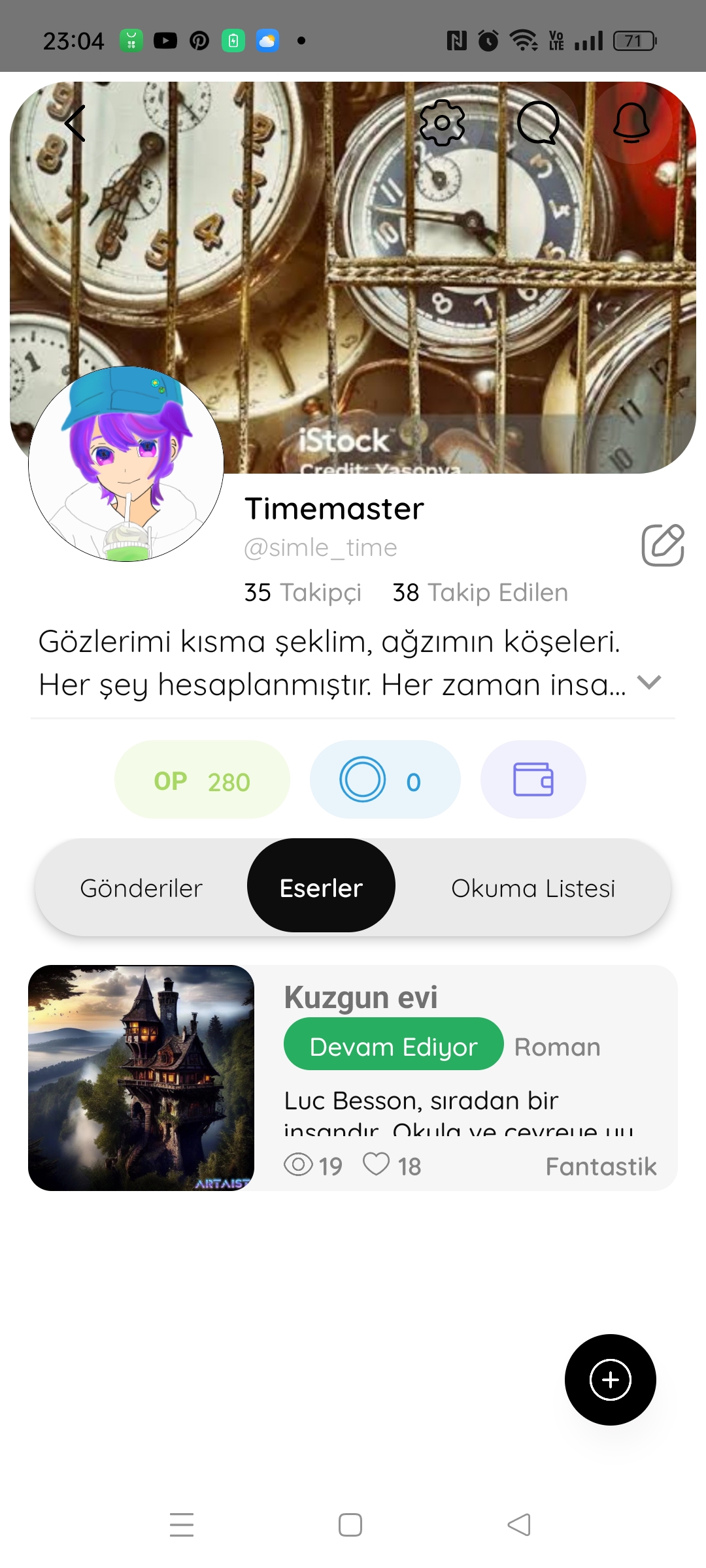Image resolution: width=706 pixels, height=1568 pixels.
Task: Go to the system home screen
Action: click(x=350, y=1525)
